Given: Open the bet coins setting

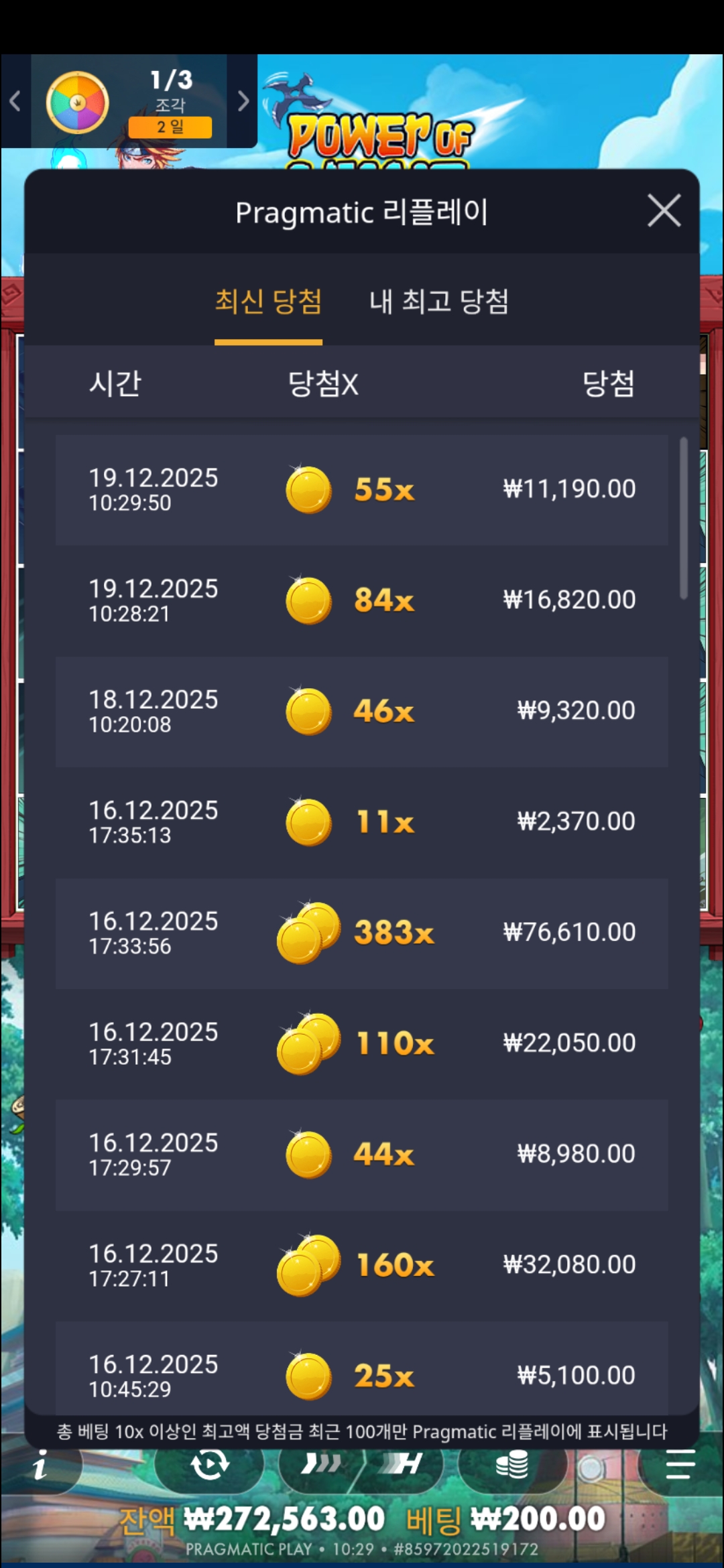Looking at the screenshot, I should 512,1466.
